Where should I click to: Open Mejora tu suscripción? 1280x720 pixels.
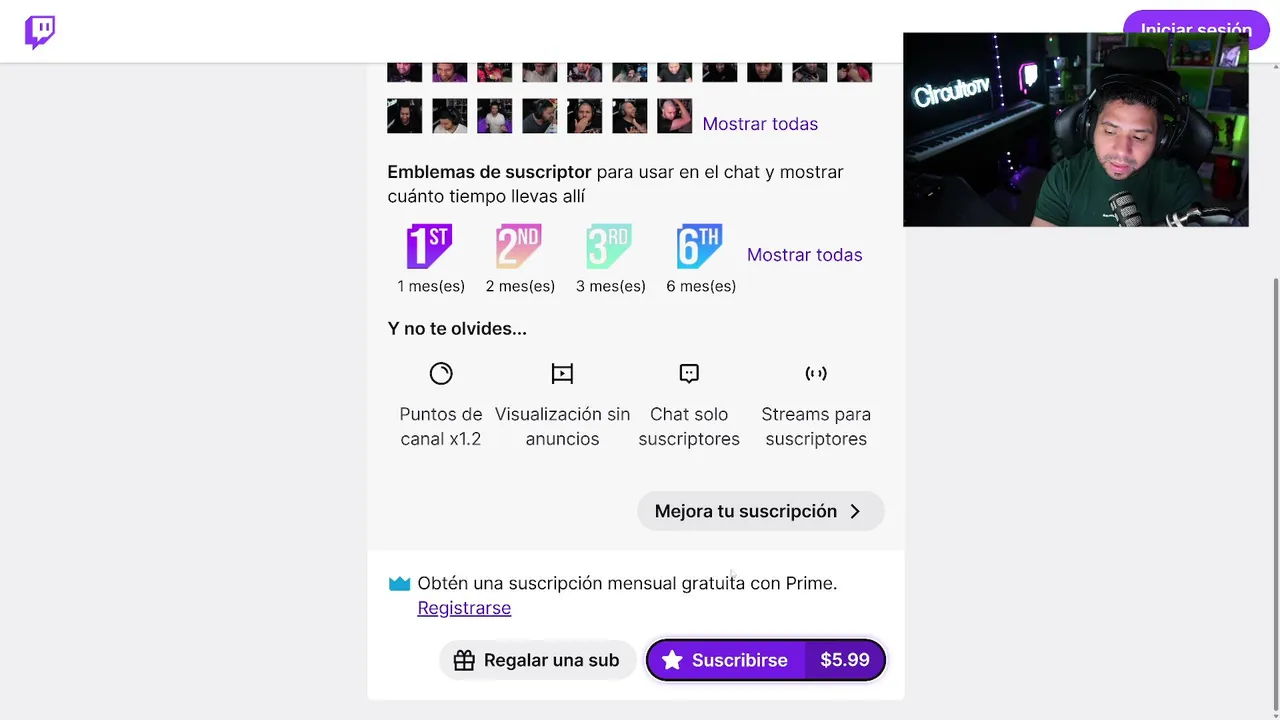point(760,511)
